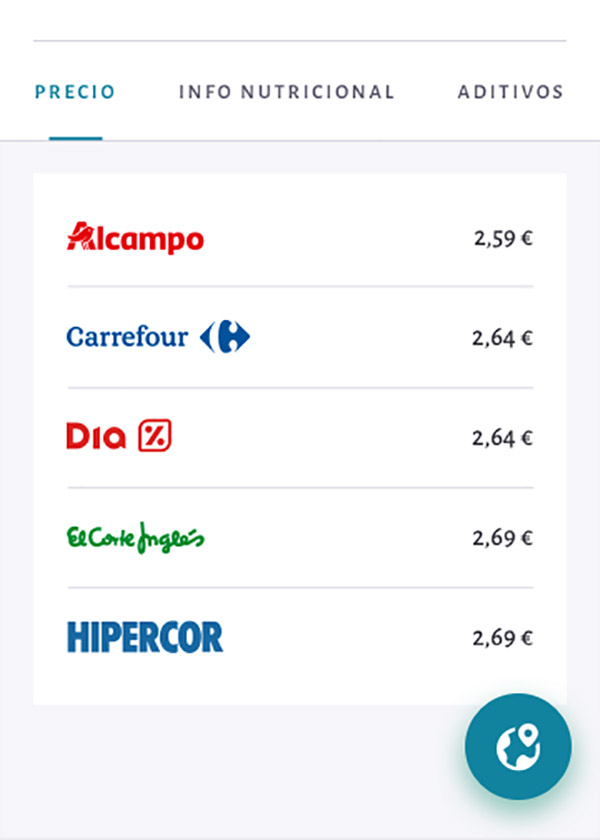Tap the globe location floating button

pyautogui.click(x=518, y=747)
